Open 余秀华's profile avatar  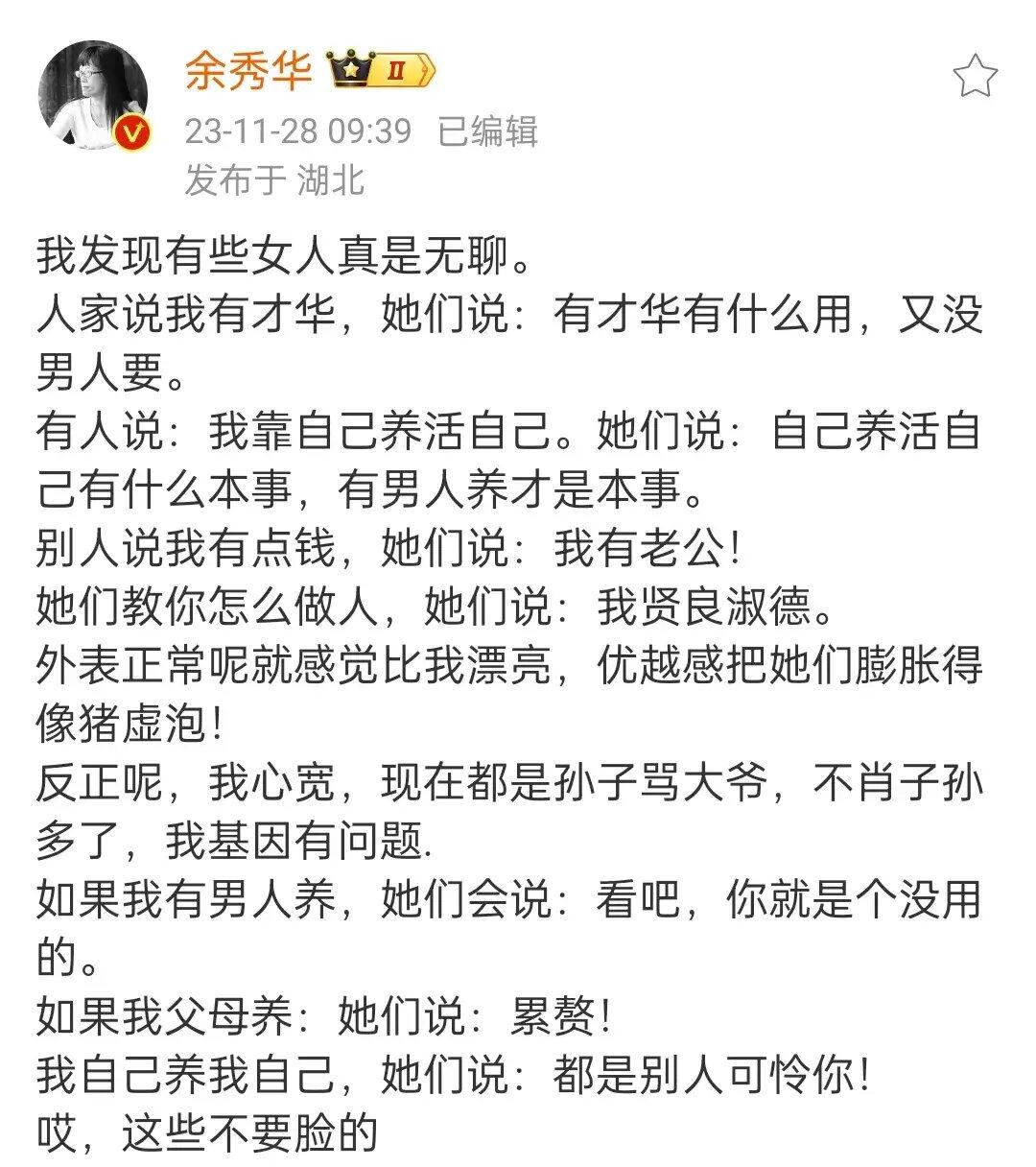(94, 94)
